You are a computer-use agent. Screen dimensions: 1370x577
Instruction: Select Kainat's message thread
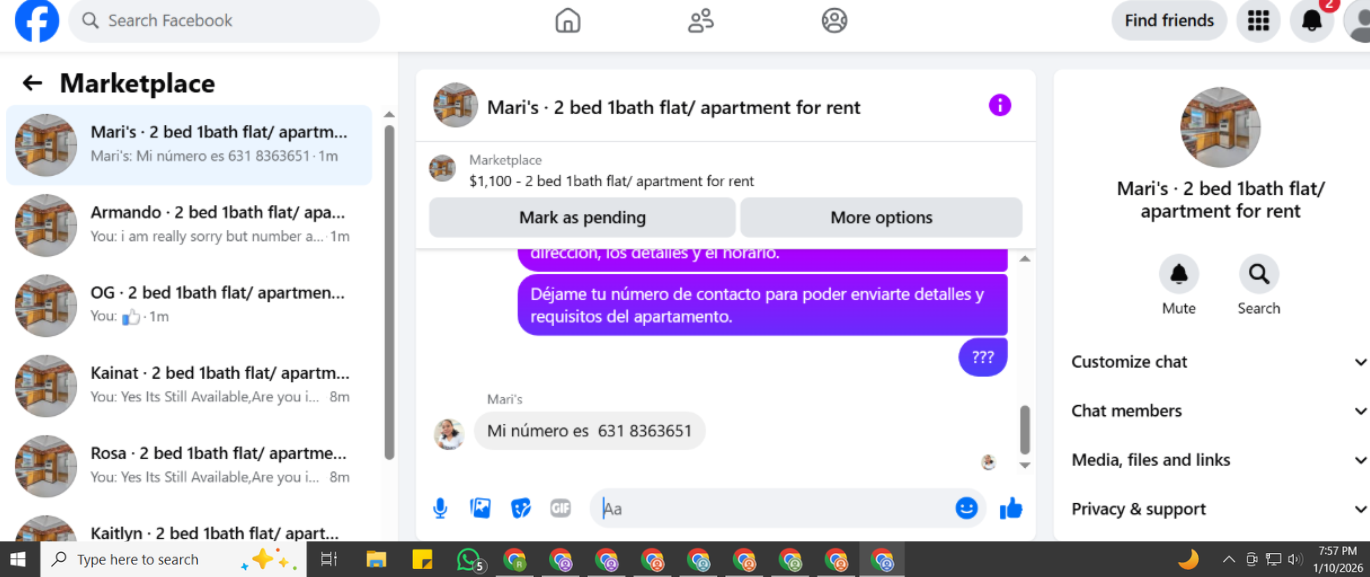[x=190, y=384]
